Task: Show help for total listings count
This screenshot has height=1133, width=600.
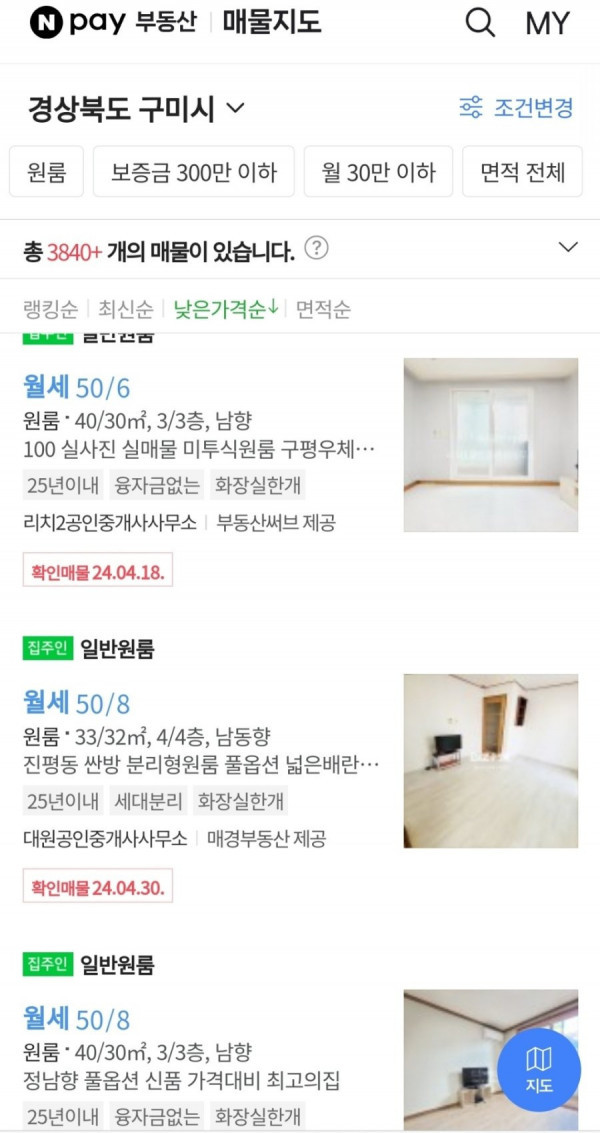Action: (316, 248)
